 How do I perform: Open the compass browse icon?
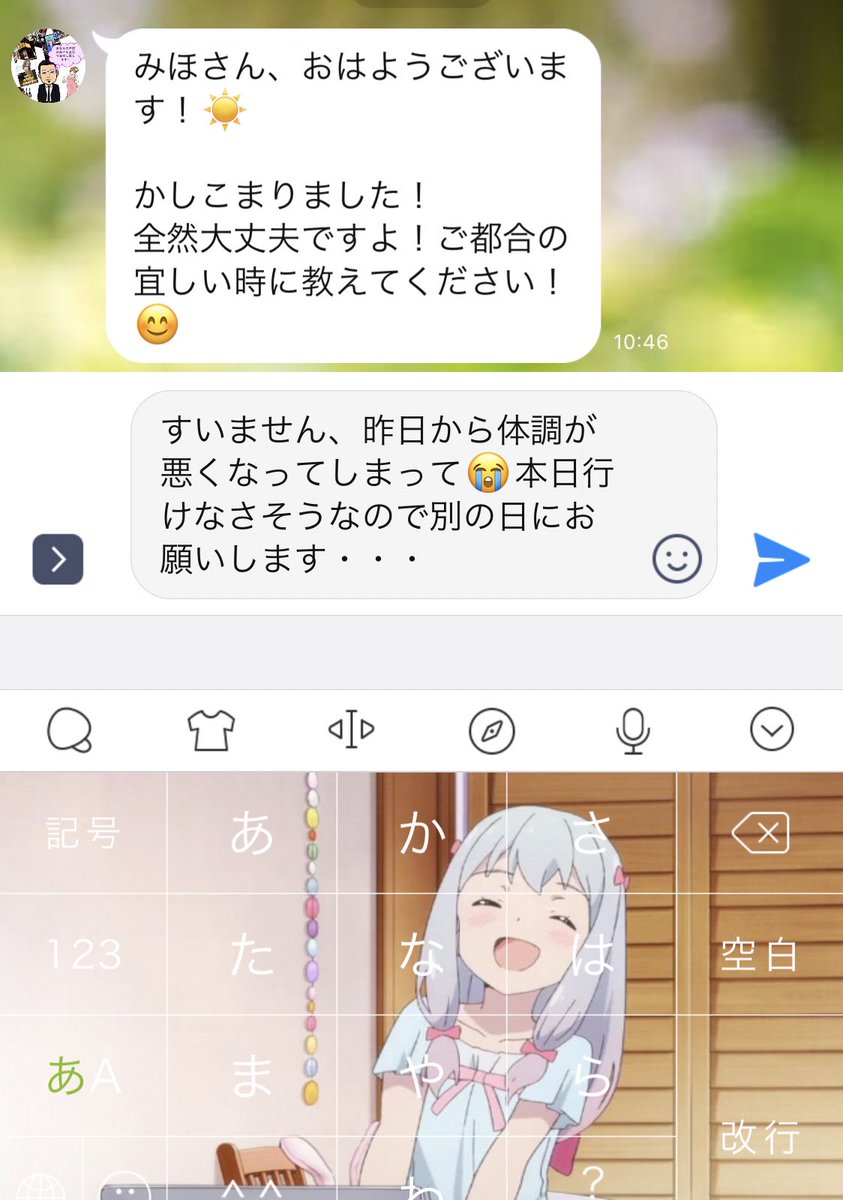pos(492,731)
